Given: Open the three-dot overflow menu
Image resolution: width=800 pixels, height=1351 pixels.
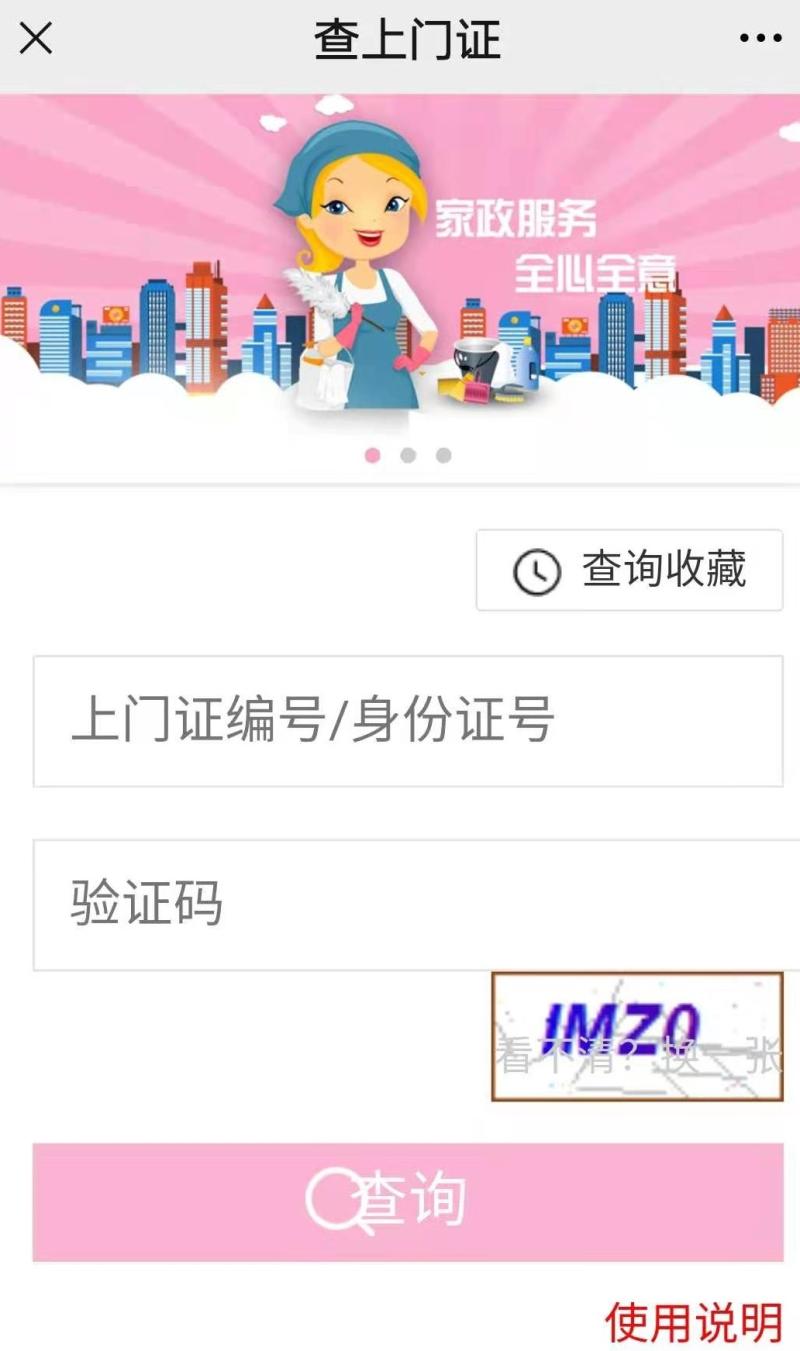Looking at the screenshot, I should [x=760, y=39].
